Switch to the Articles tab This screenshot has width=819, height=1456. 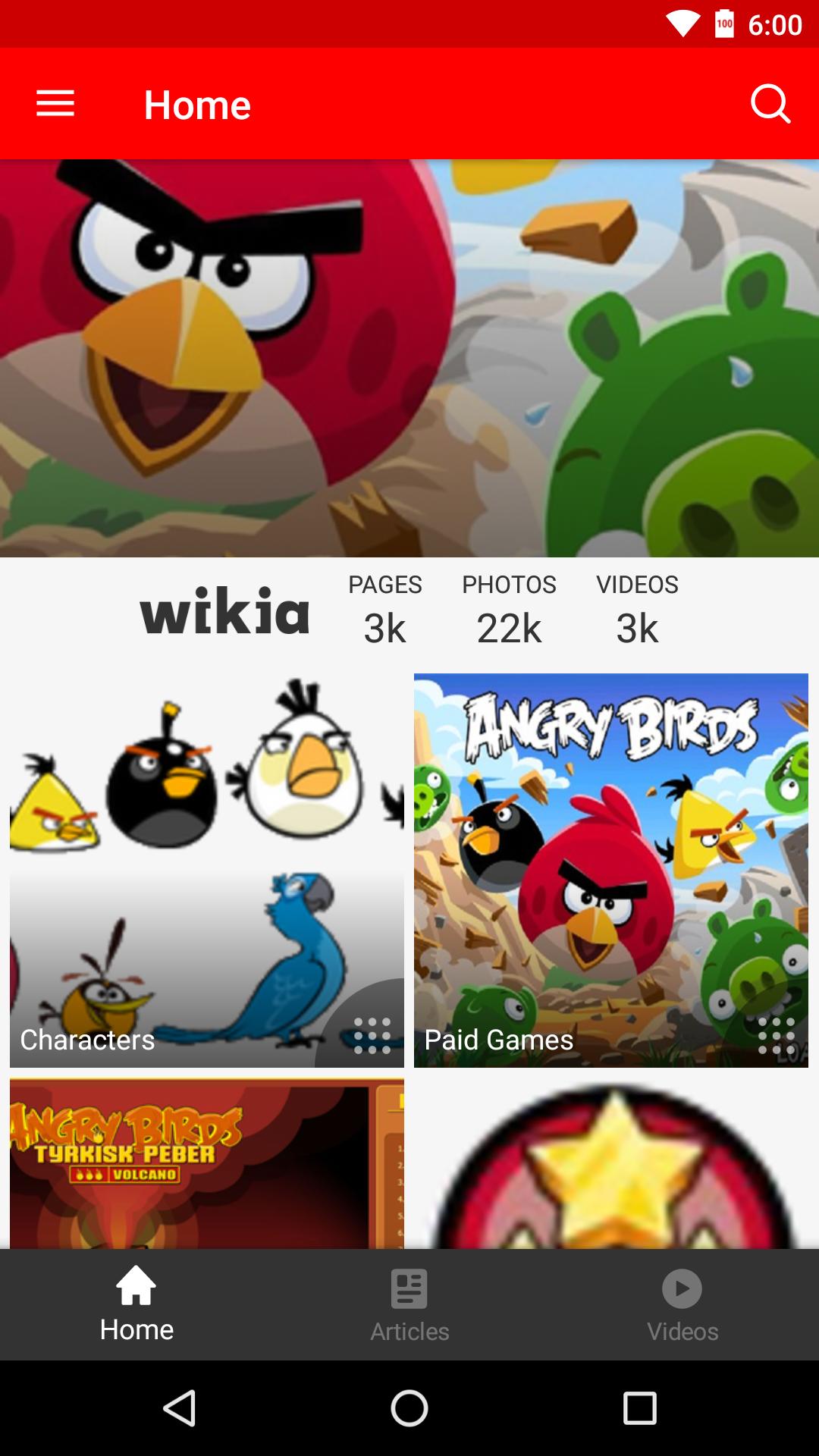click(x=409, y=1304)
